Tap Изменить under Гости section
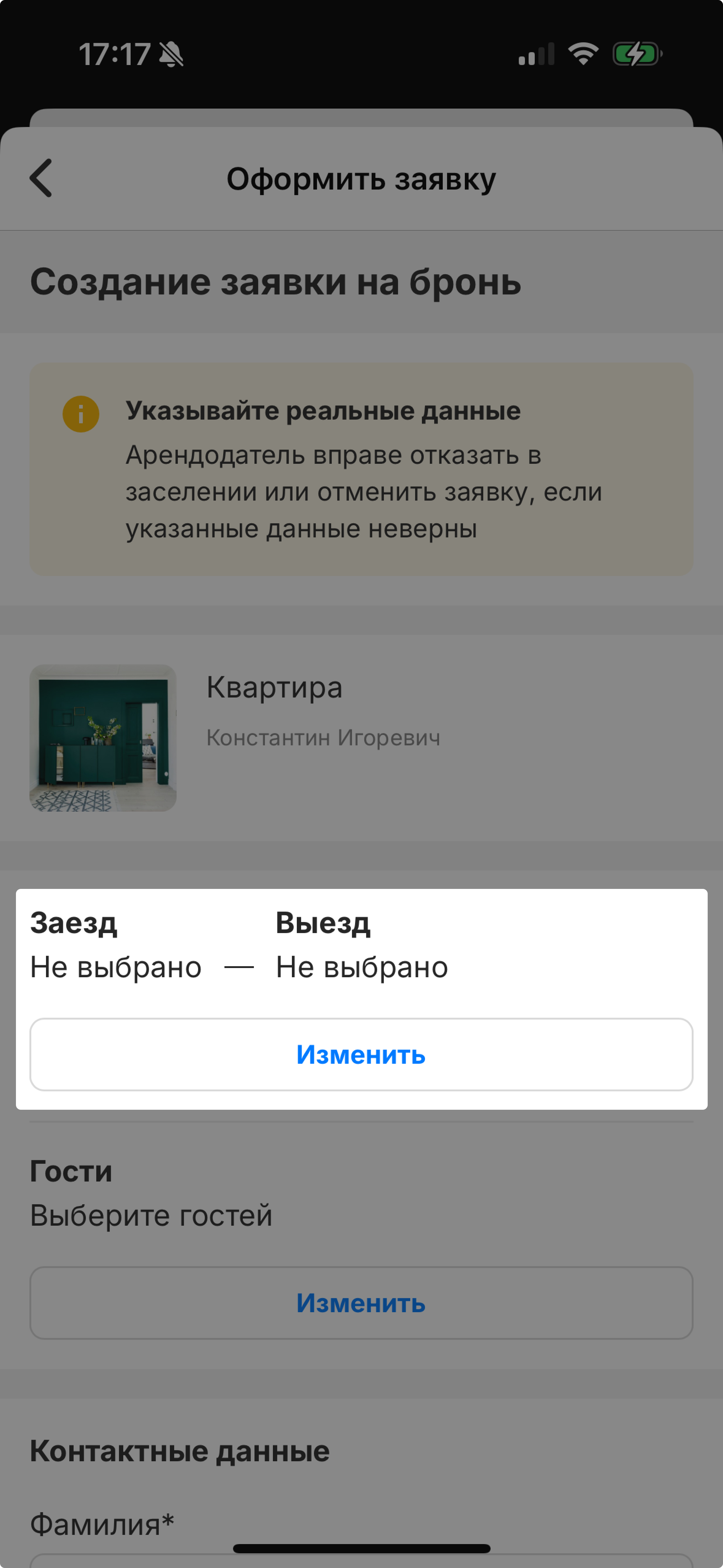Screen dimensions: 723x1568 [x=361, y=1303]
